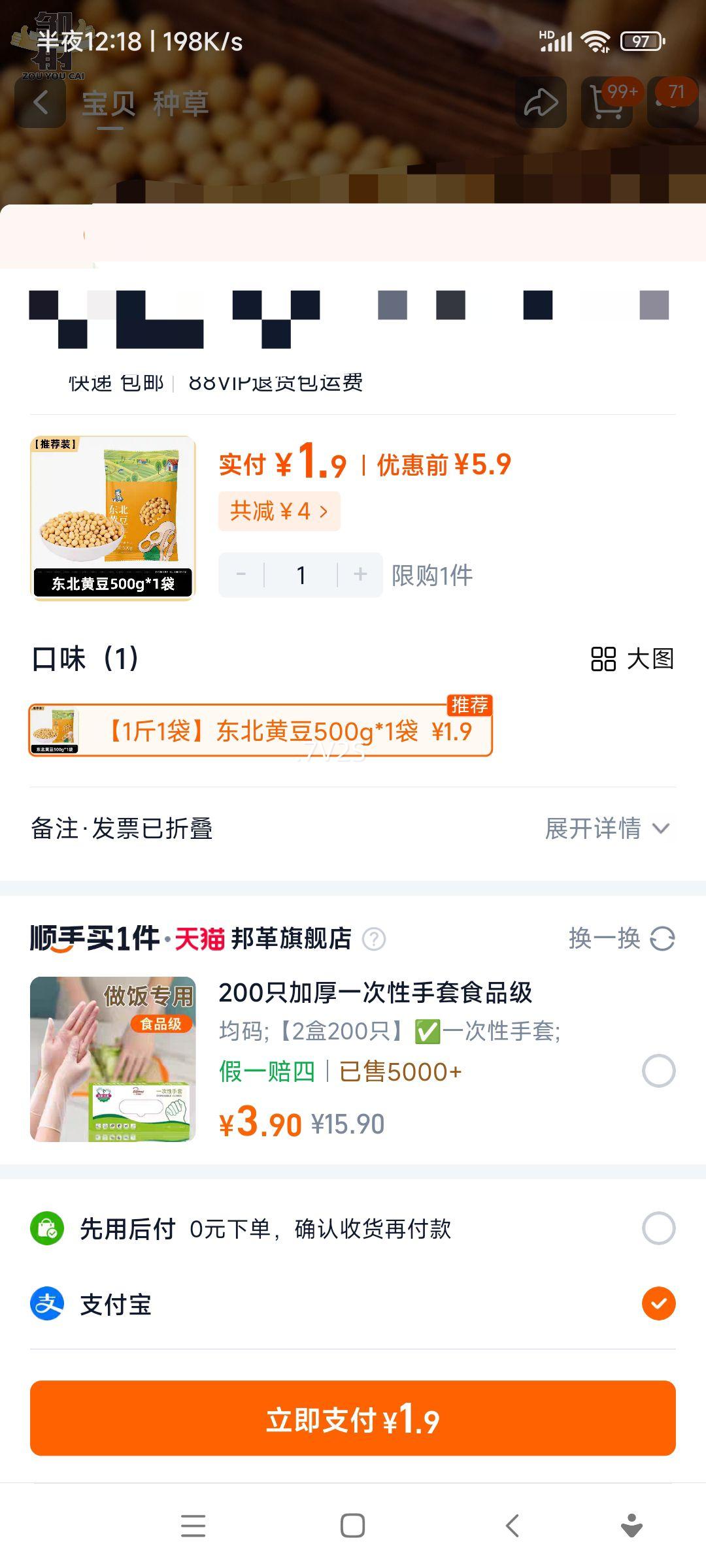This screenshot has height=1568, width=706.
Task: Go to the system home screen
Action: pyautogui.click(x=353, y=1526)
